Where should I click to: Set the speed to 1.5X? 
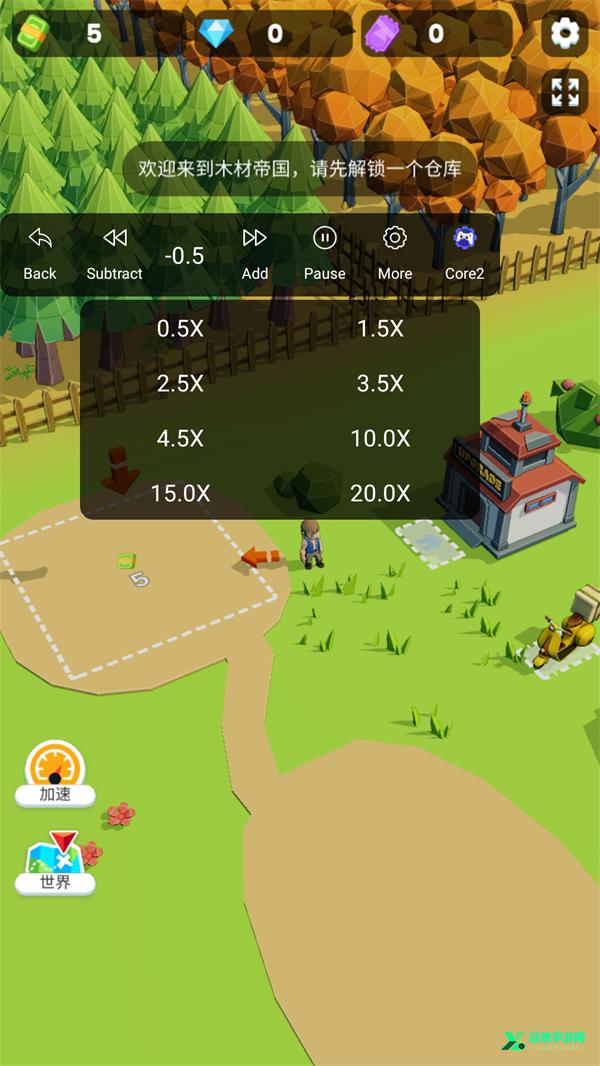pos(380,328)
